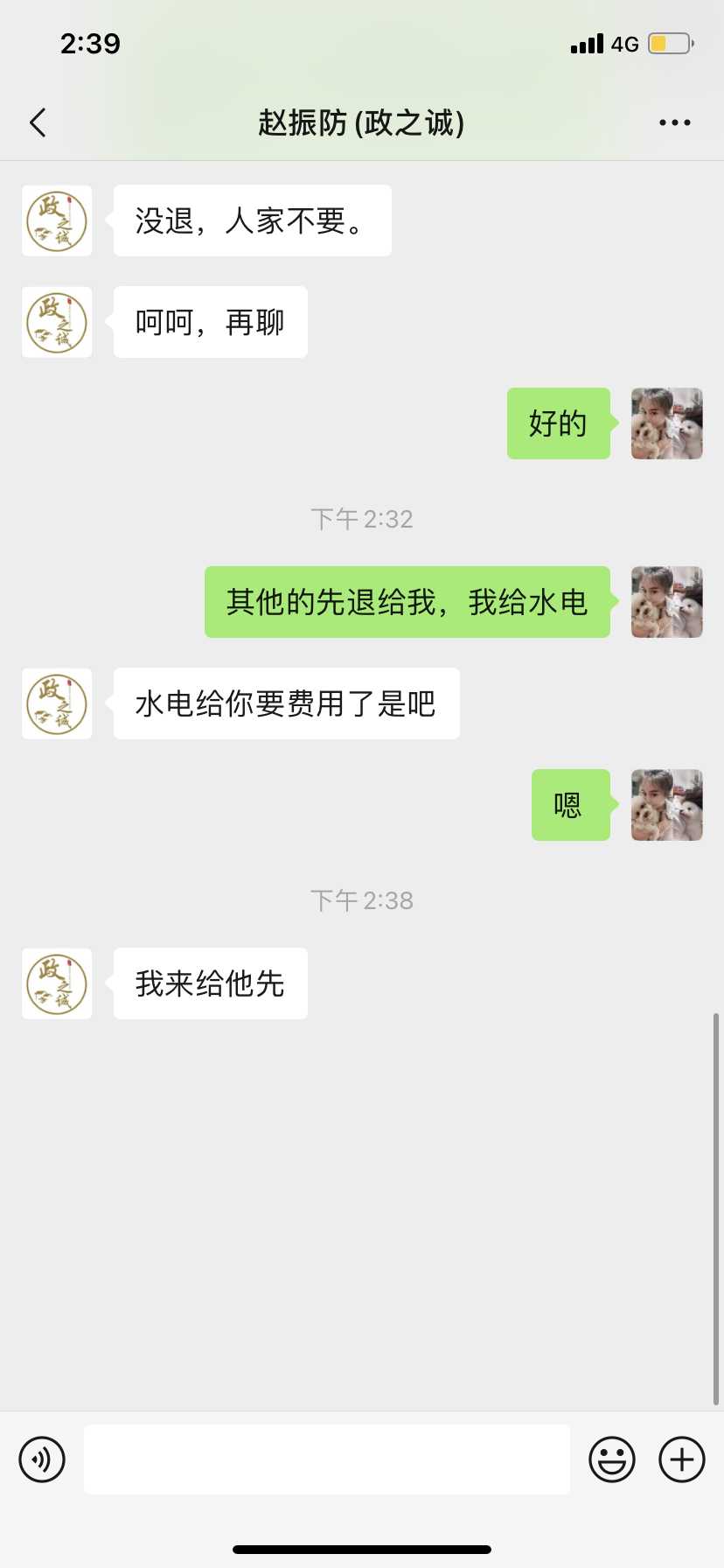724x1568 pixels.
Task: Switch to voice message input
Action: pos(42,1459)
